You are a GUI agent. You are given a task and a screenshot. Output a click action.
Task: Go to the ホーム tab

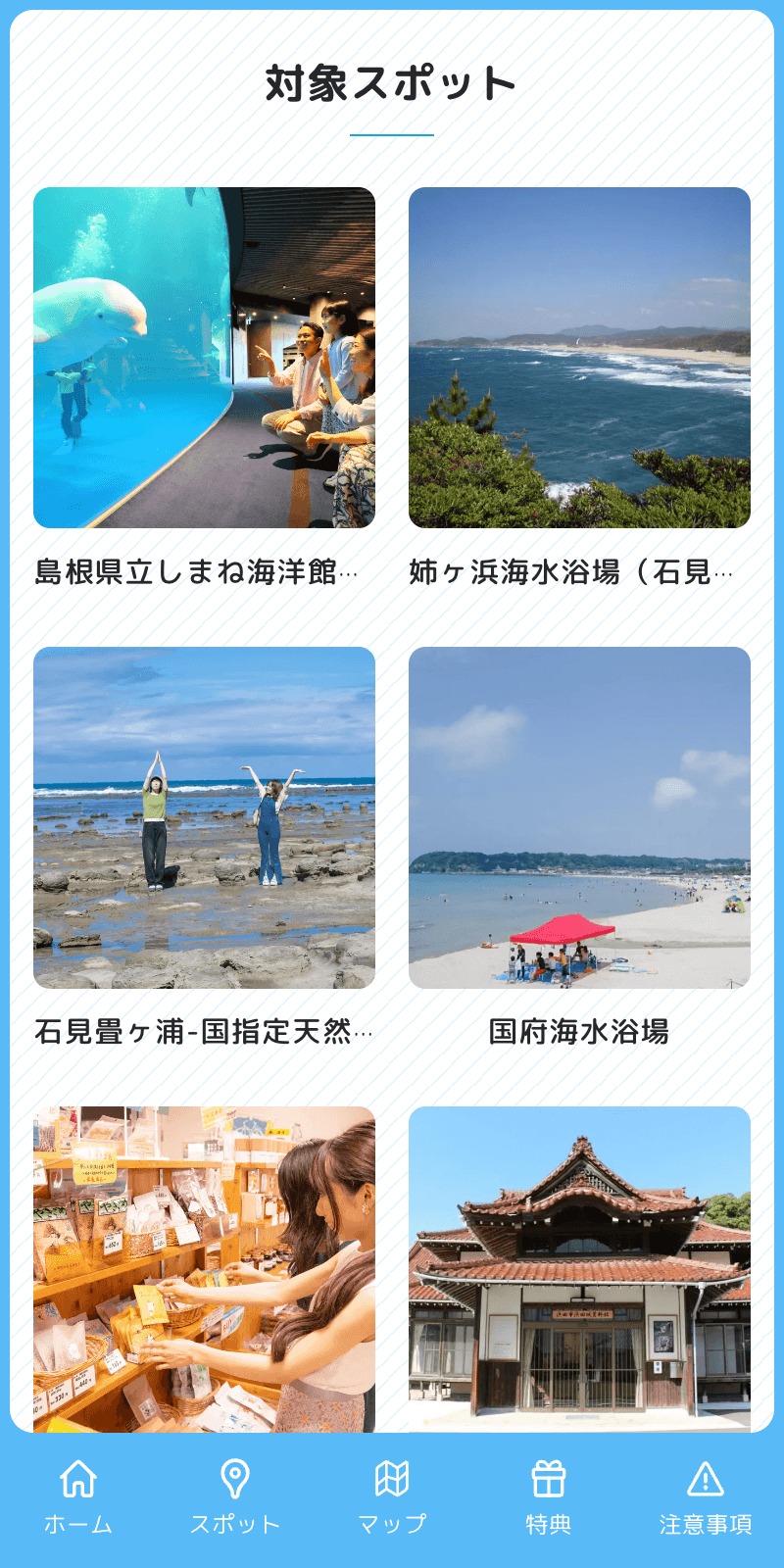78,1497
